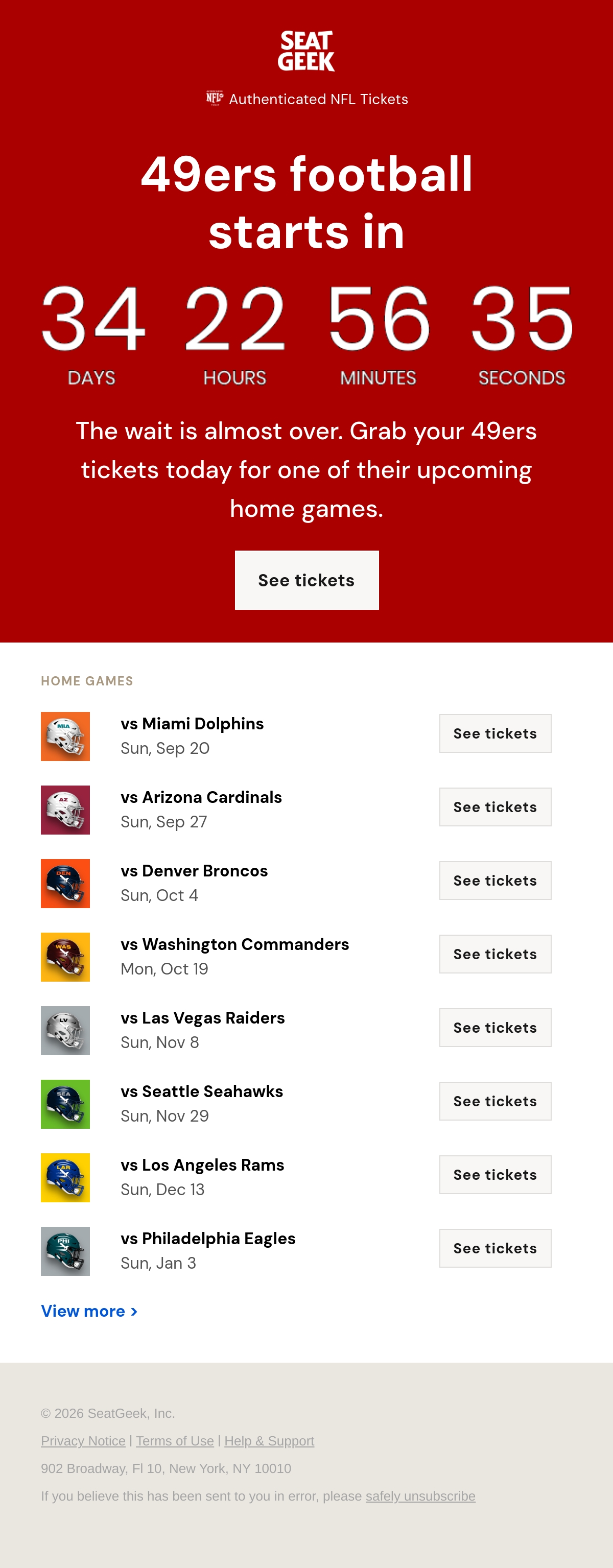Open the View more home games link

[x=89, y=1311]
